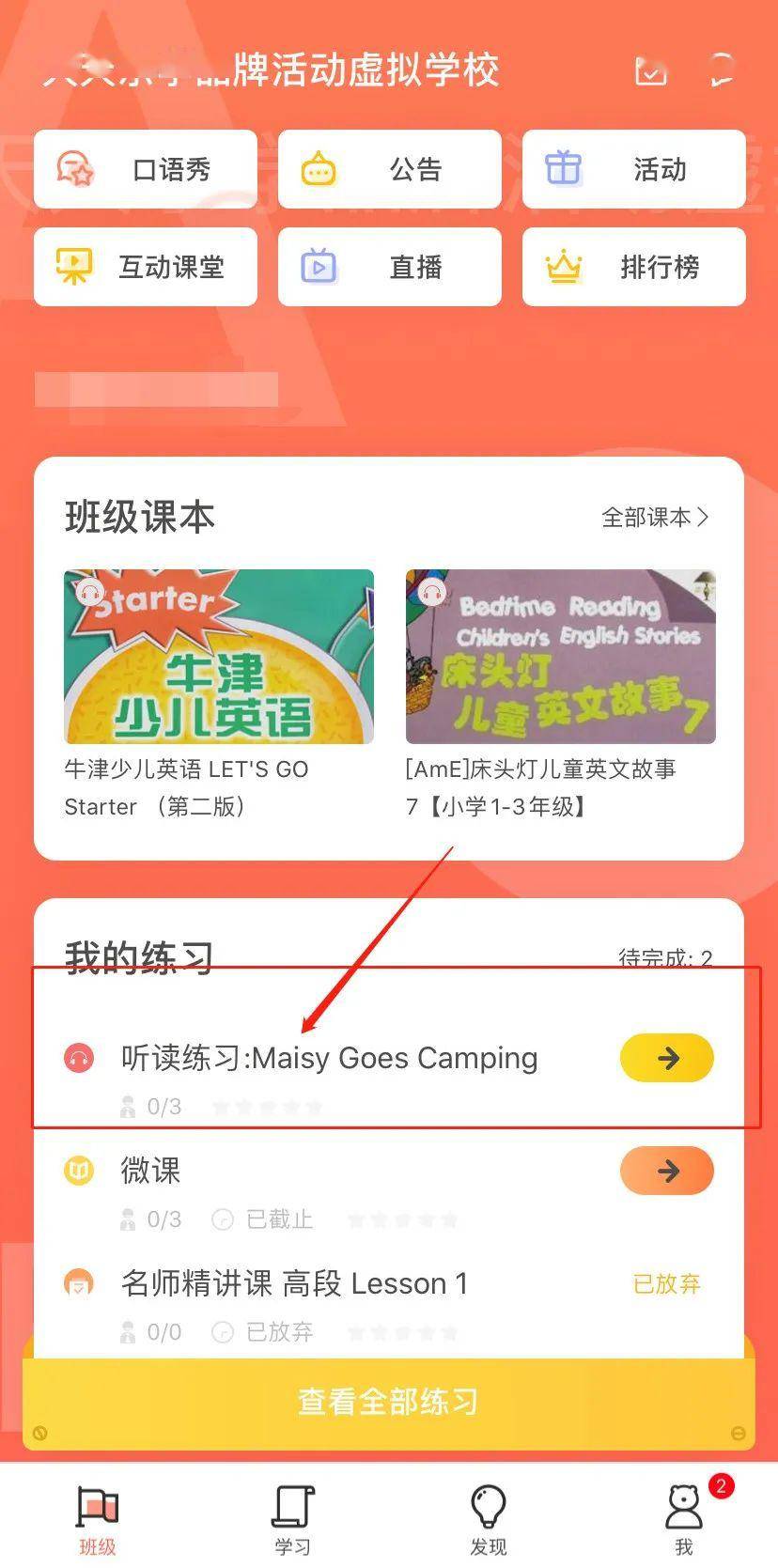
Task: Enter the 互动课堂 interactive classroom
Action: pos(146,267)
